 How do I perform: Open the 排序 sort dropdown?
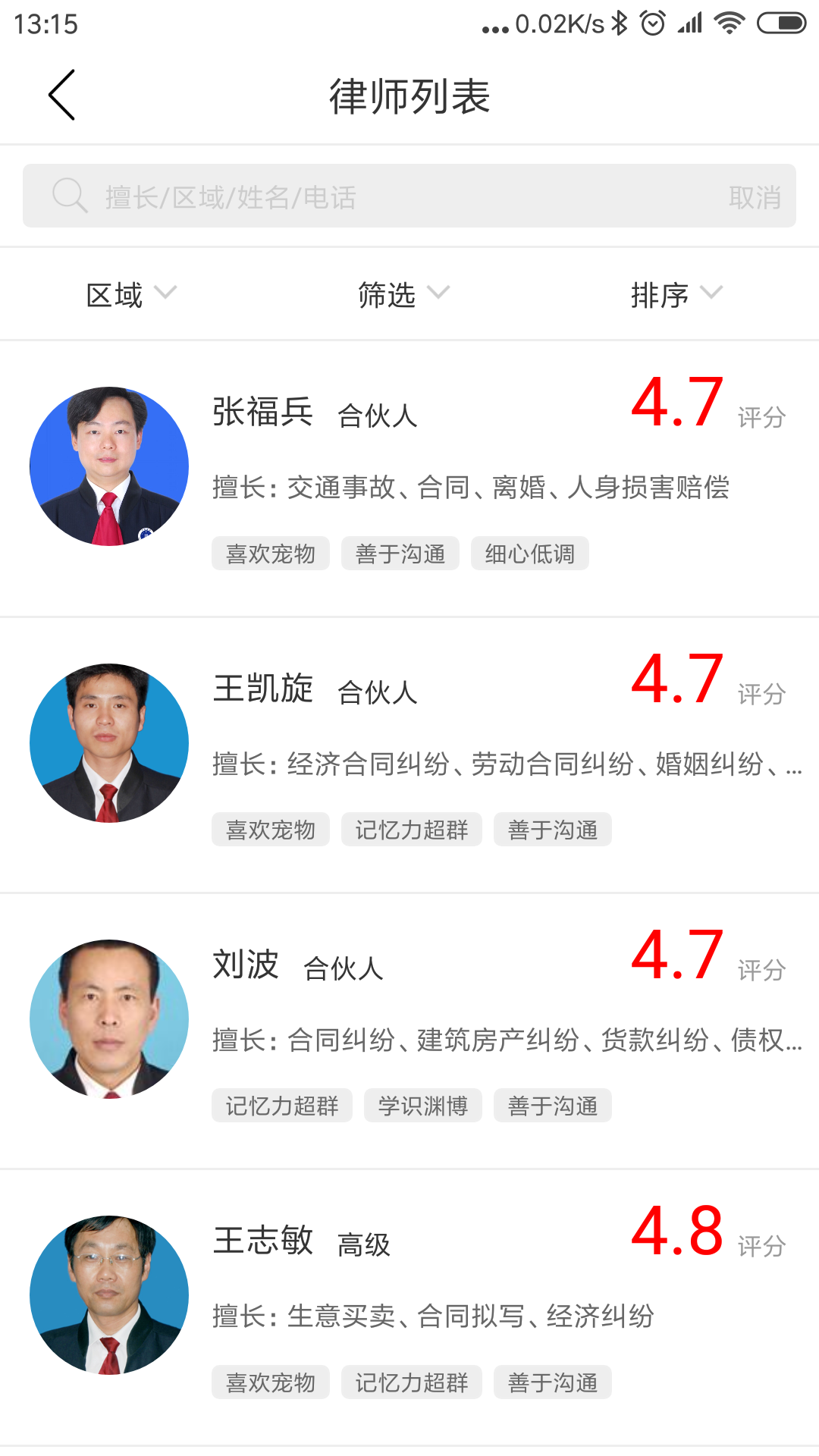tap(676, 294)
